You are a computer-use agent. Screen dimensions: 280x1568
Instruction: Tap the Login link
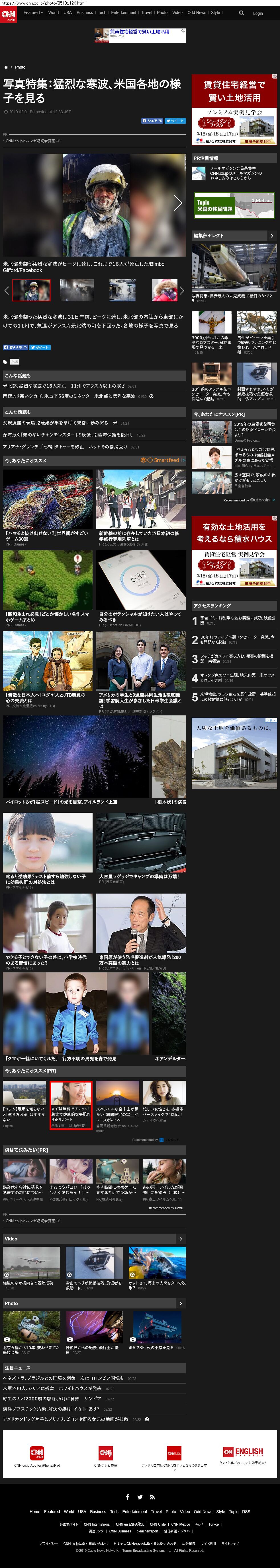258,13
